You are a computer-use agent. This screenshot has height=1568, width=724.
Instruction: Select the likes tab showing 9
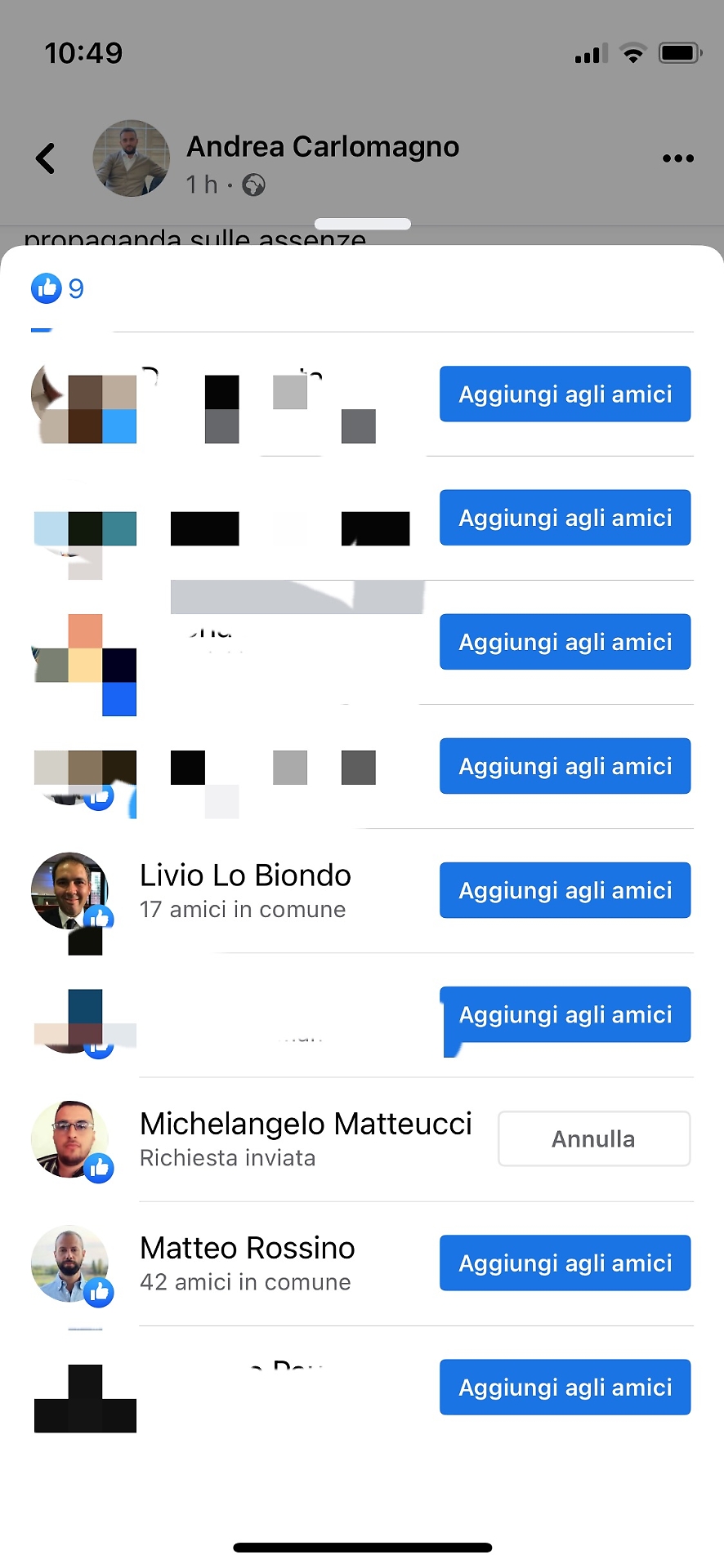[57, 288]
